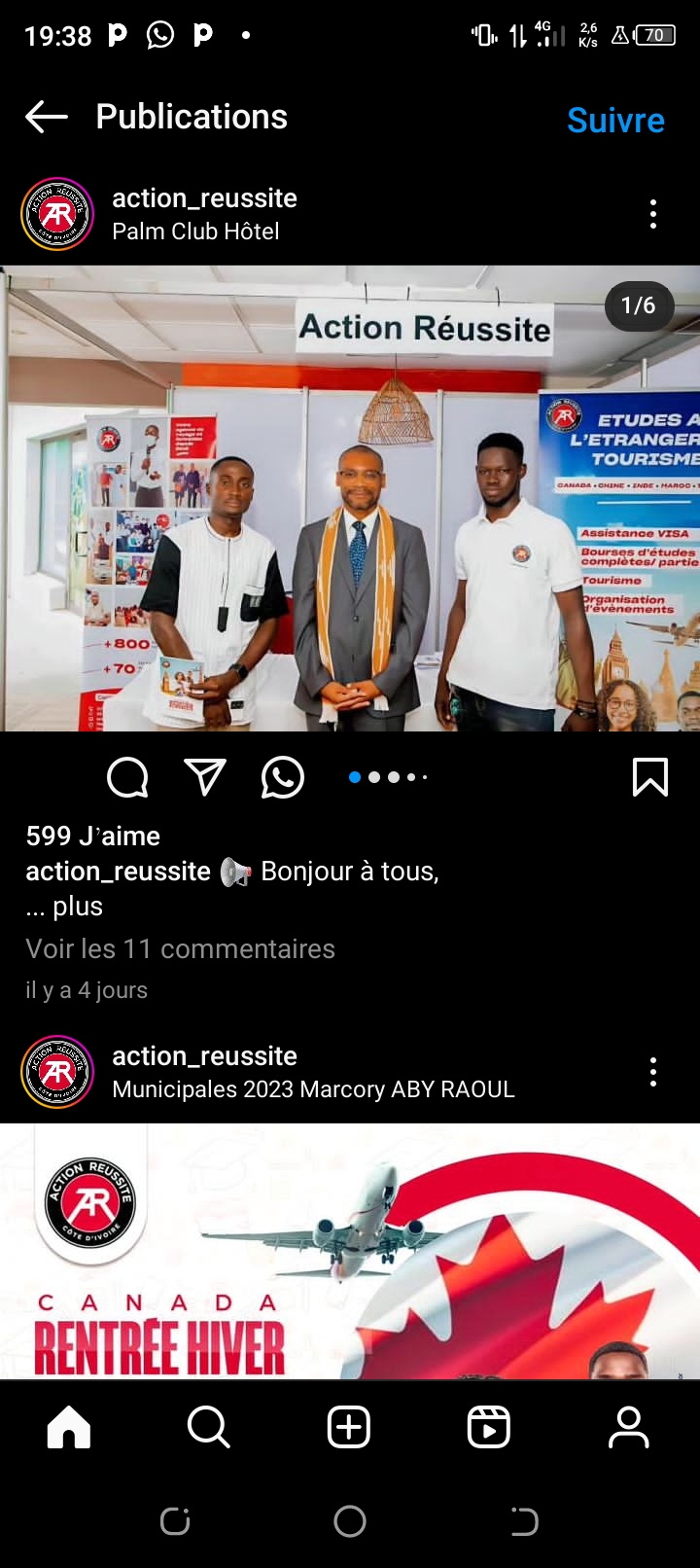Open options menu for the Palm Club Hôtel post
The width and height of the screenshot is (700, 1568).
coord(653,214)
